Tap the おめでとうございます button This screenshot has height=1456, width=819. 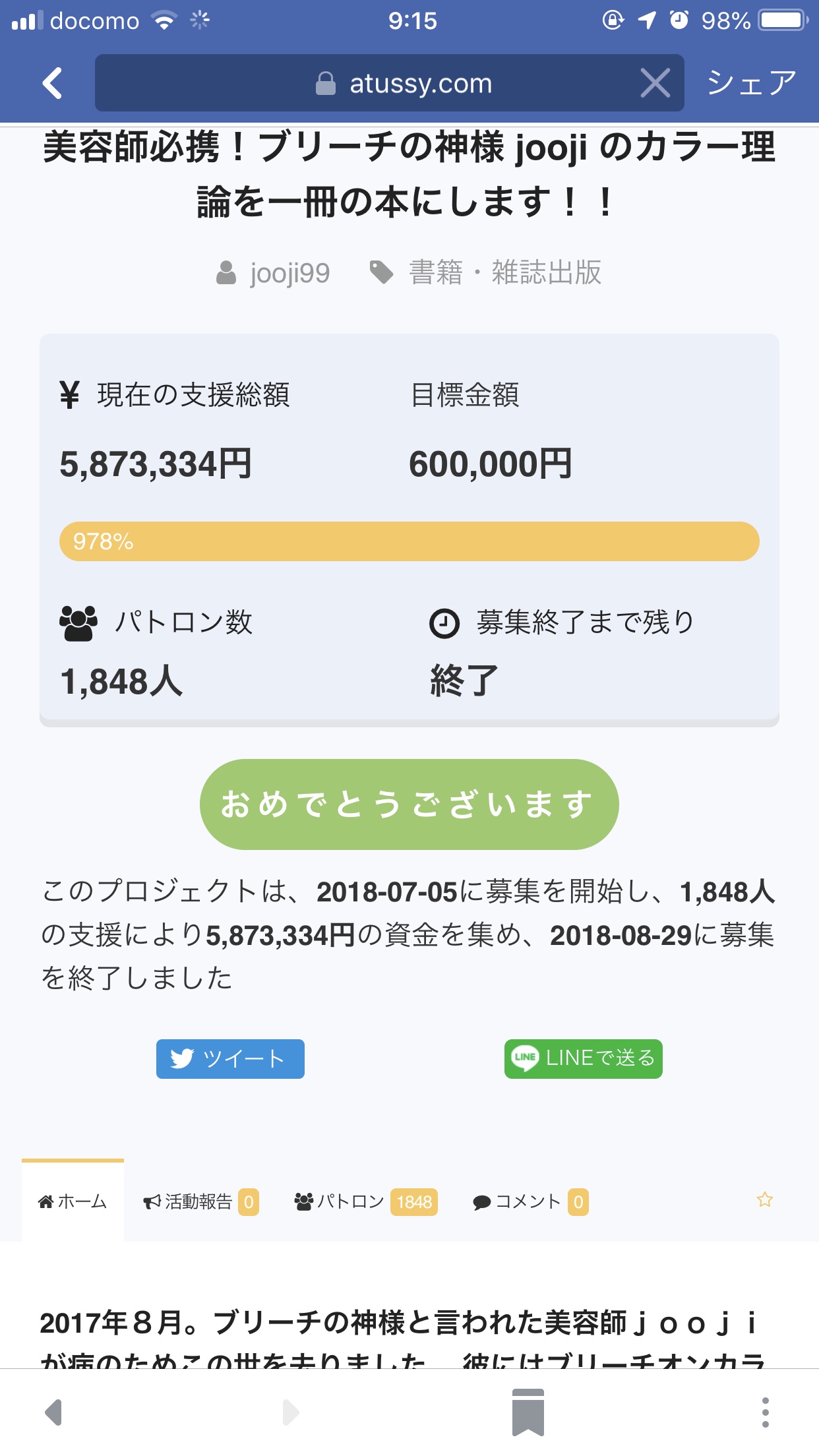coord(409,804)
